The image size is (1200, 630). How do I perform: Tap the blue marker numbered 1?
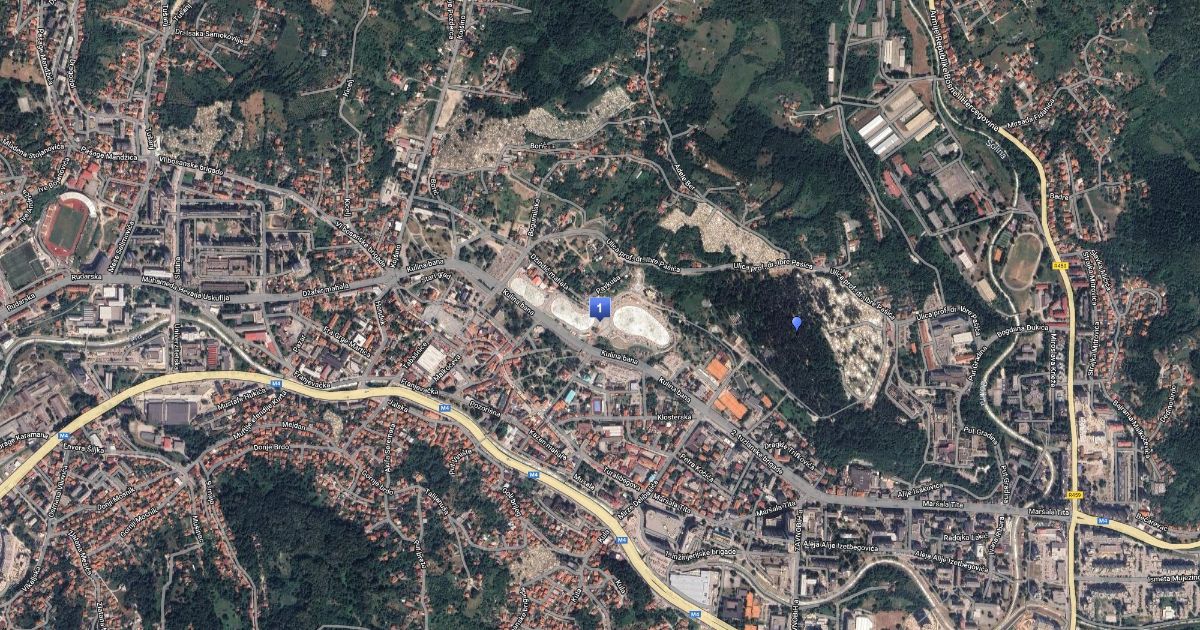tap(599, 308)
